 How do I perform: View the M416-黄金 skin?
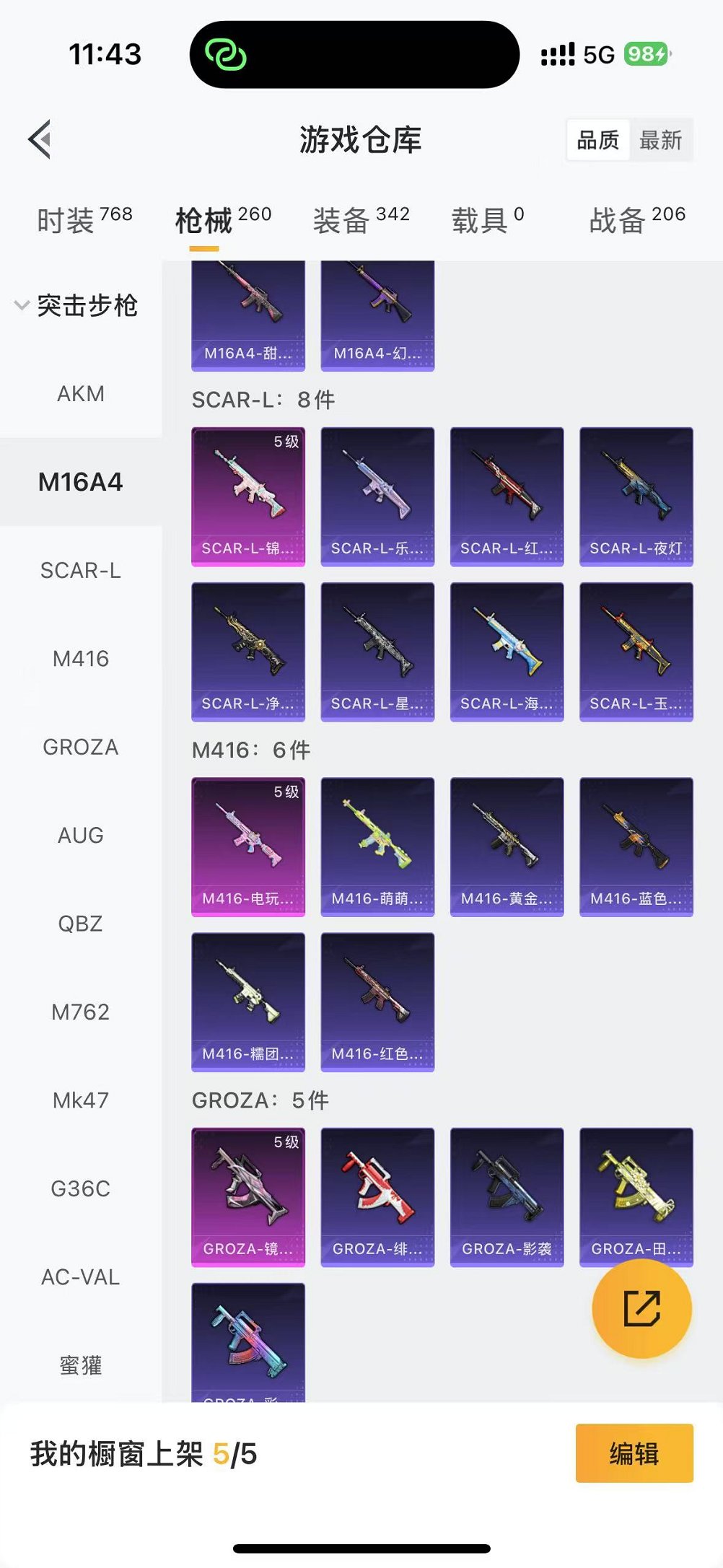[507, 846]
